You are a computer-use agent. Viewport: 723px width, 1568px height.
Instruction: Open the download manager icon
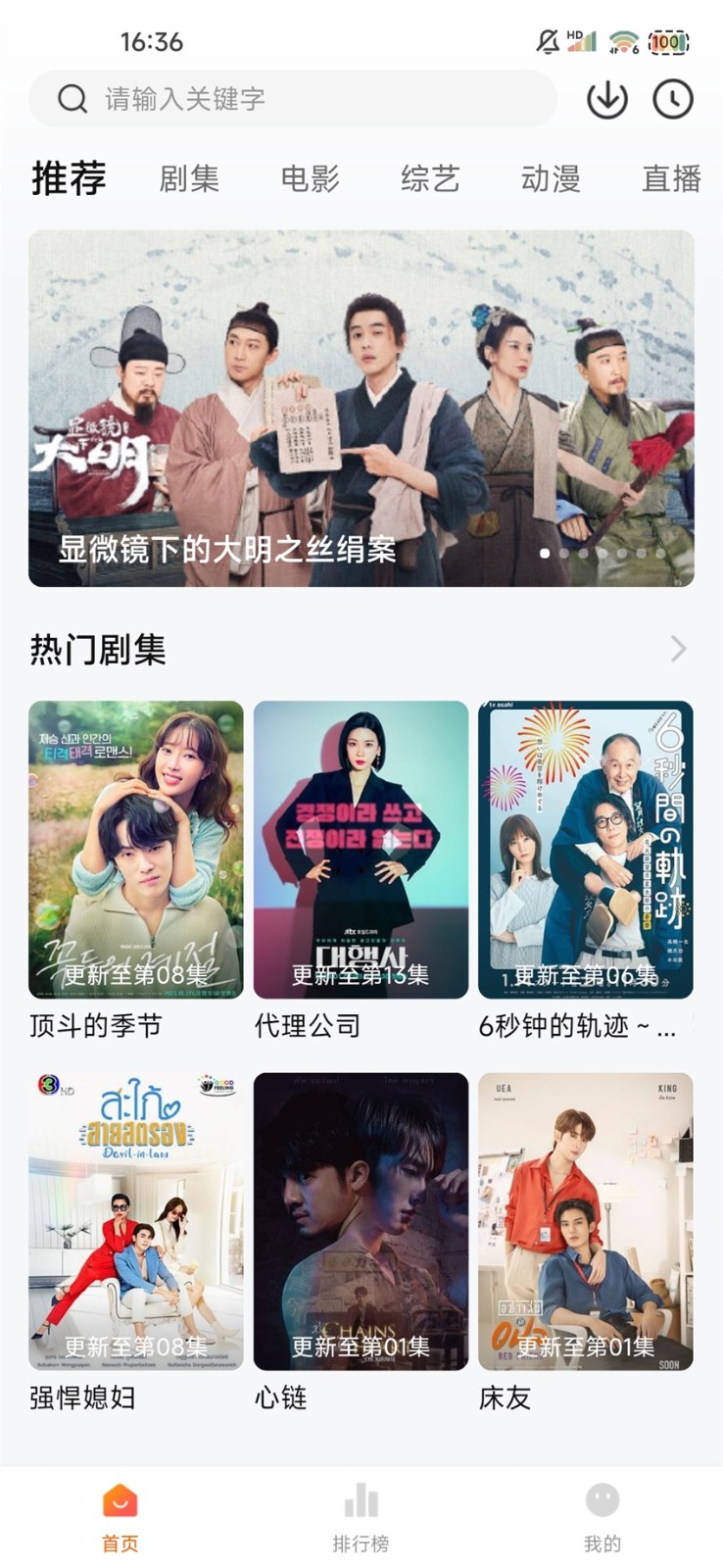(x=607, y=98)
